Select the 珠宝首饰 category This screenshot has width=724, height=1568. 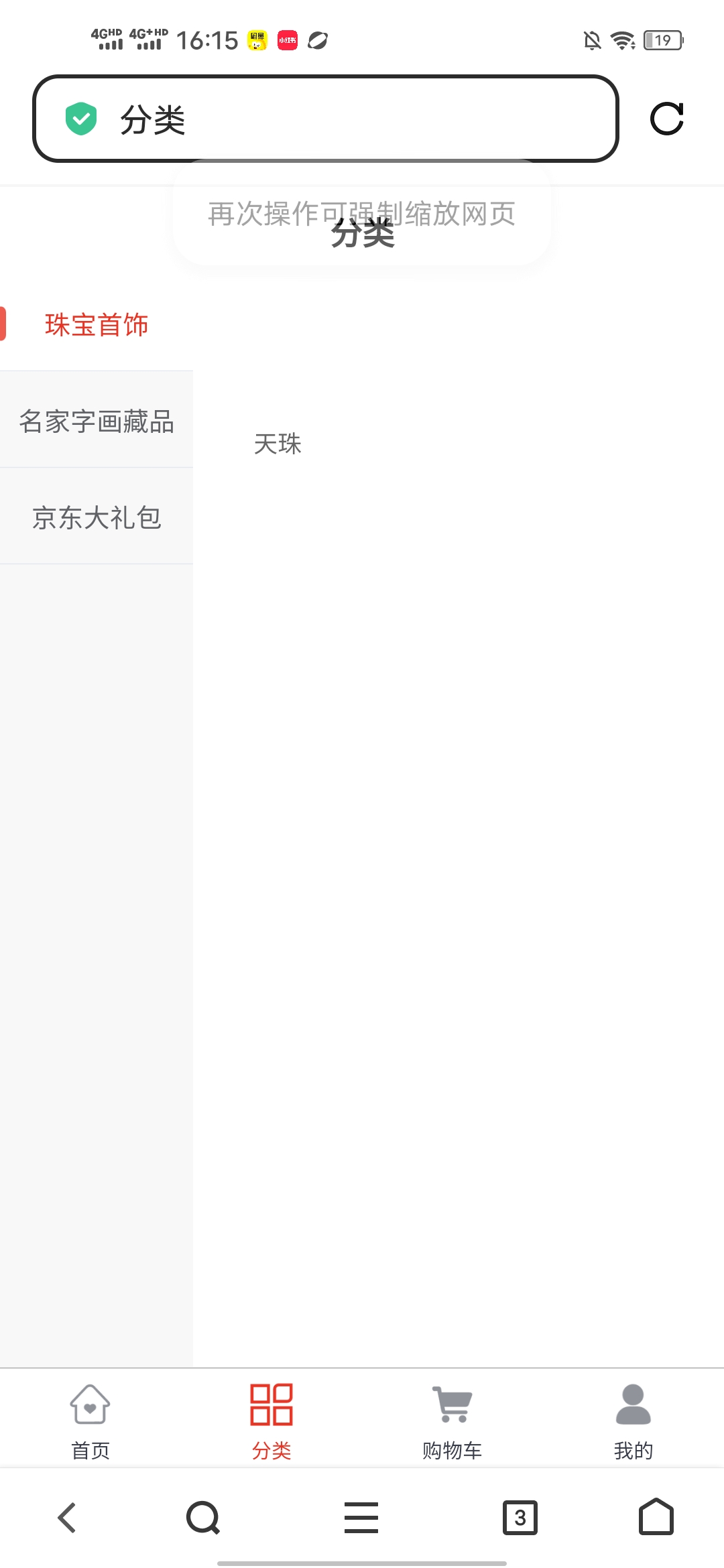point(97,325)
